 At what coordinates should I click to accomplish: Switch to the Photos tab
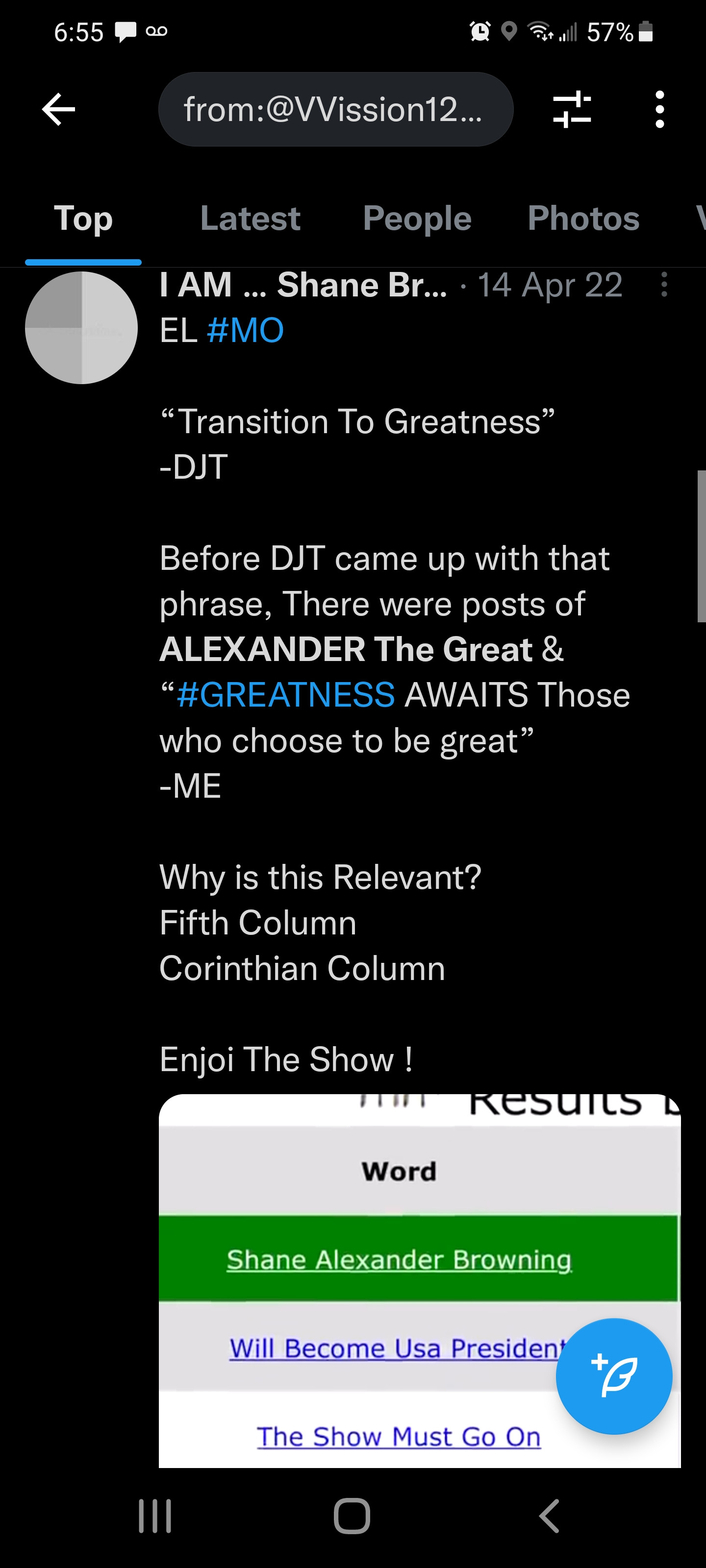(x=583, y=219)
